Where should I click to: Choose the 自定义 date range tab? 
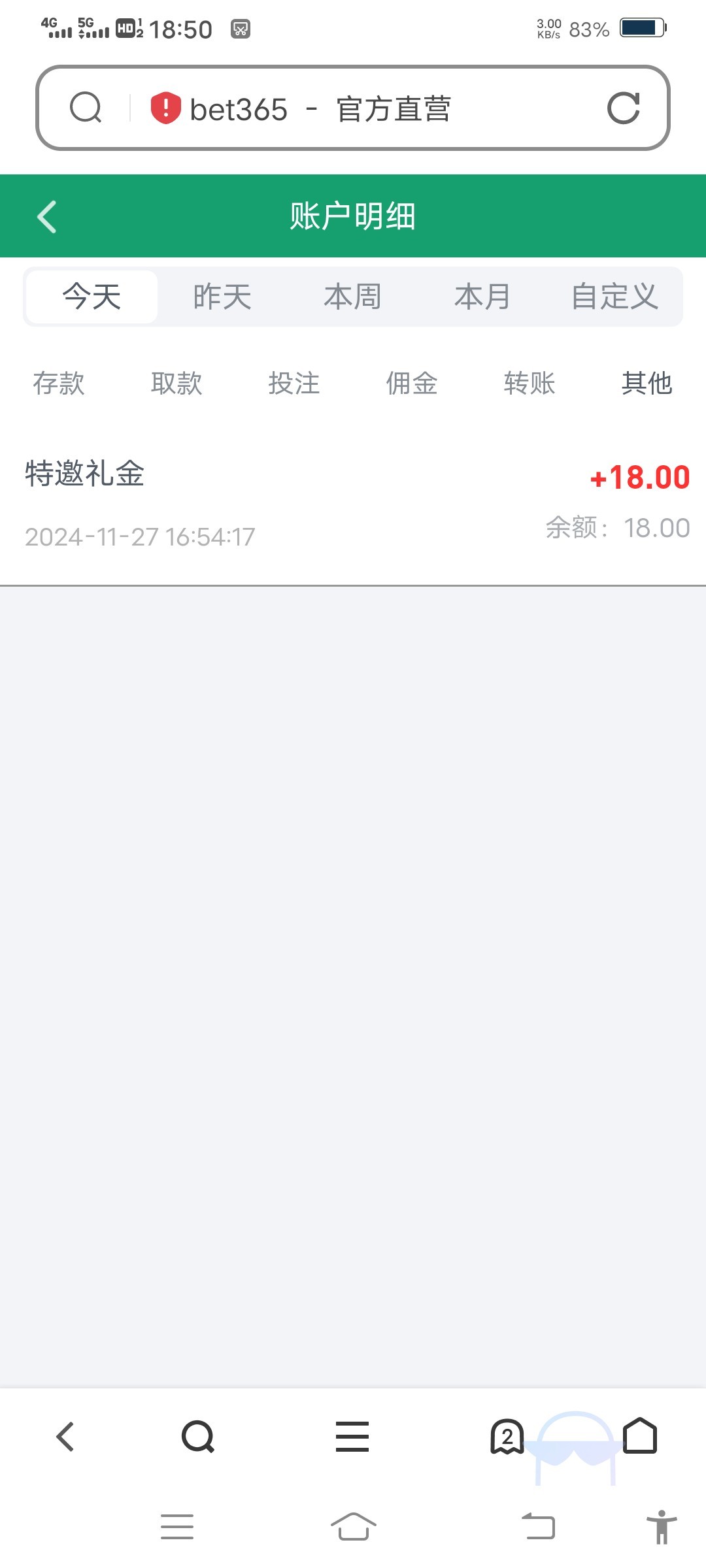click(x=614, y=297)
